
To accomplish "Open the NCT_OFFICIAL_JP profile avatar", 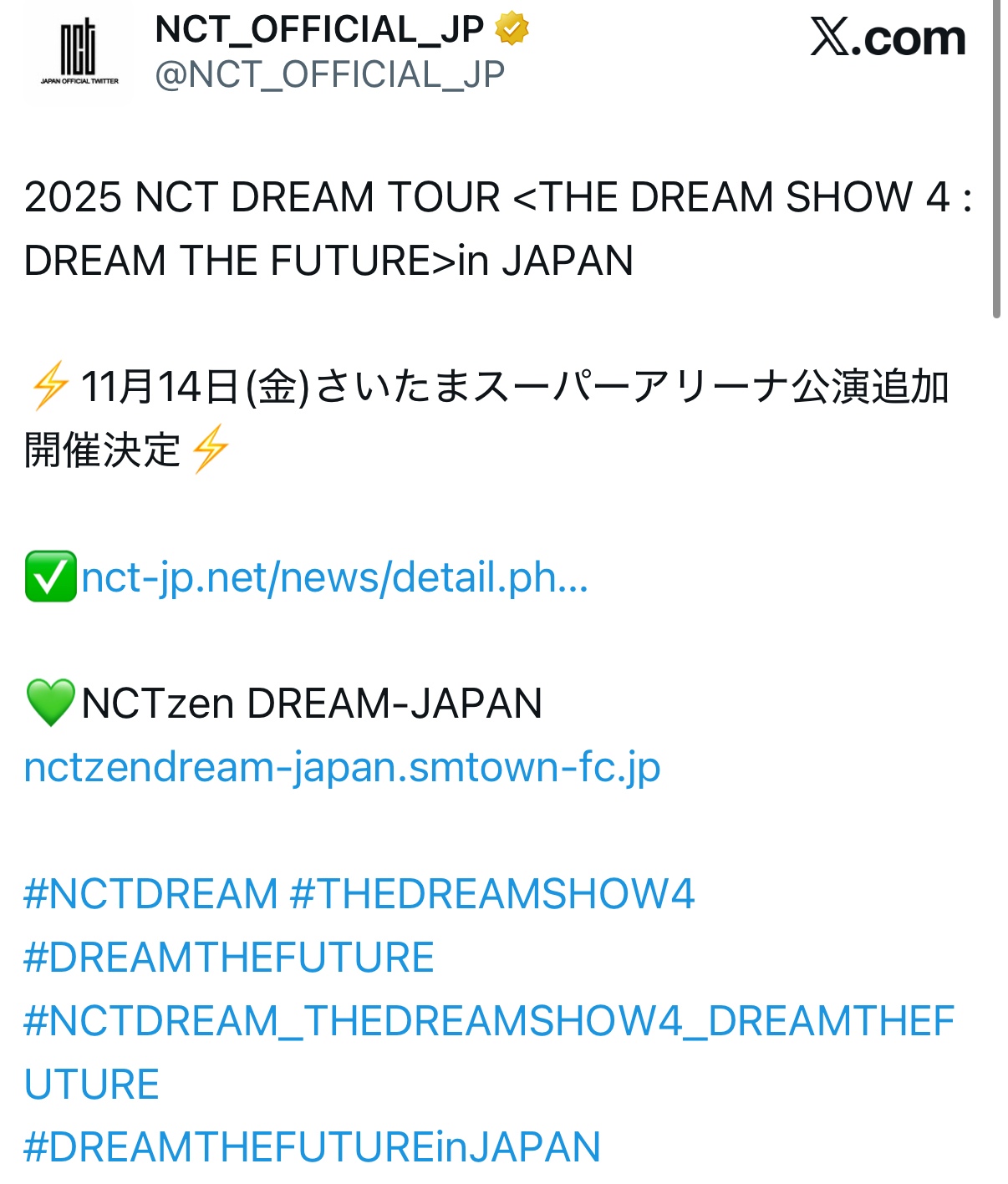I will tap(79, 53).
